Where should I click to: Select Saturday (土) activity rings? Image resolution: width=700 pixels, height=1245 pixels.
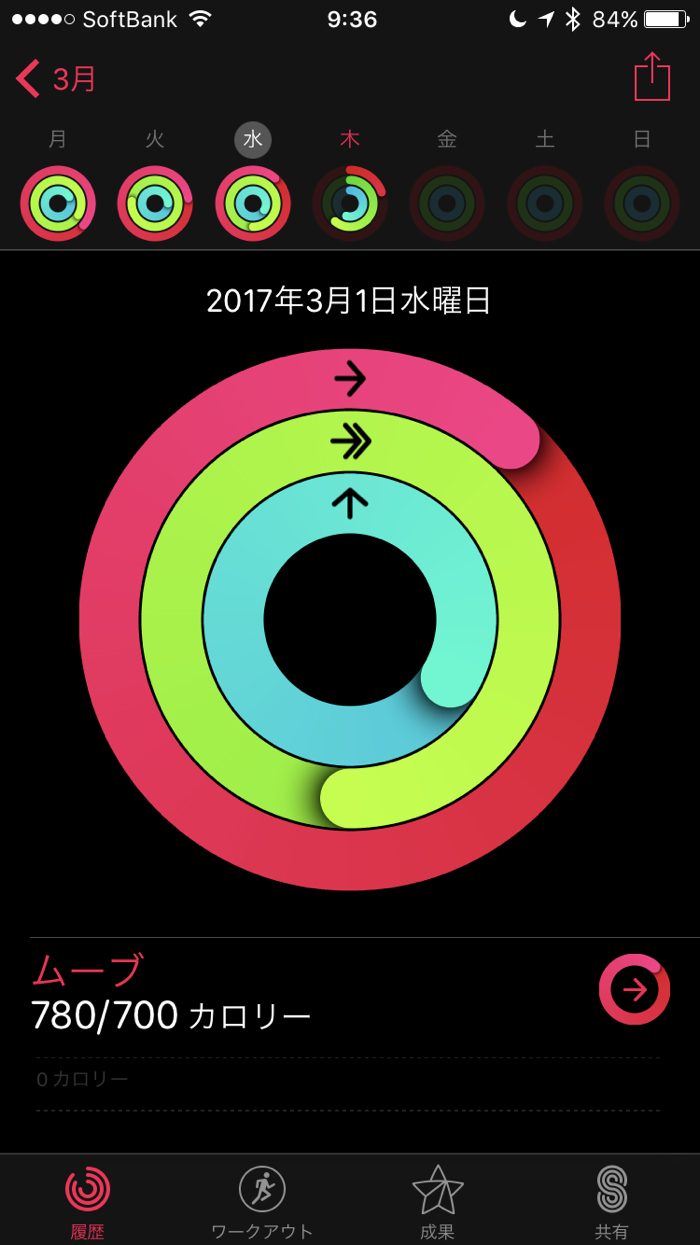click(545, 203)
